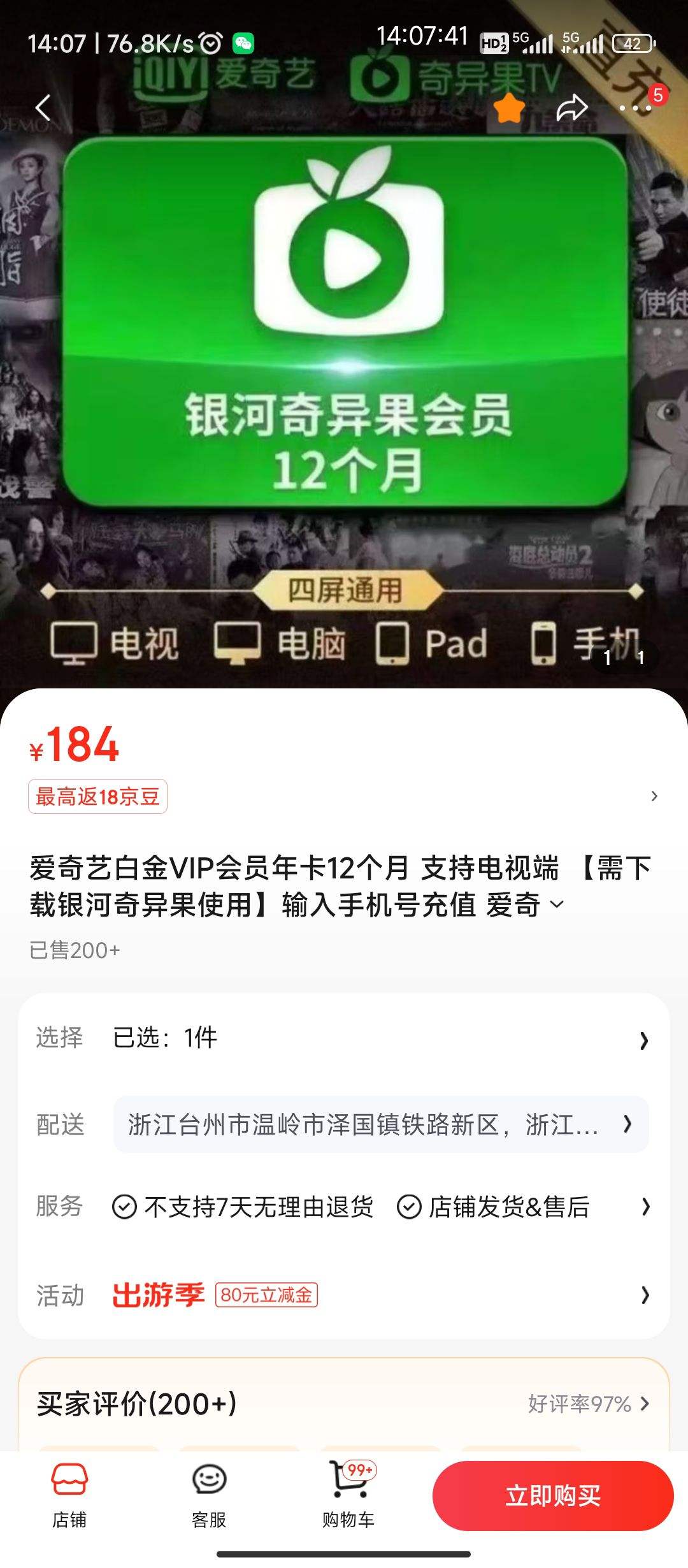Open buyer reviews 买家评价(200+)
688x1568 pixels.
pos(344,1404)
